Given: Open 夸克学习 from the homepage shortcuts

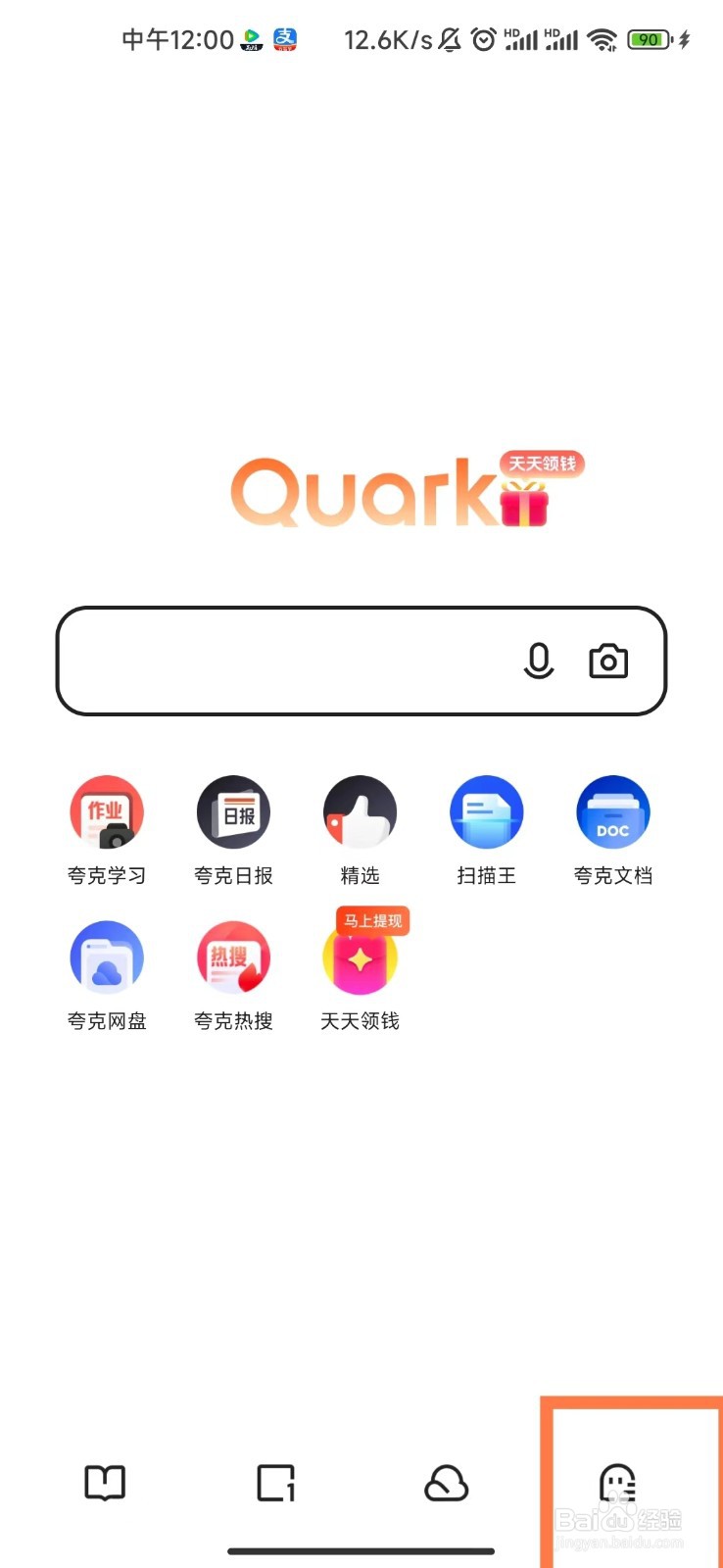Looking at the screenshot, I should coord(106,811).
